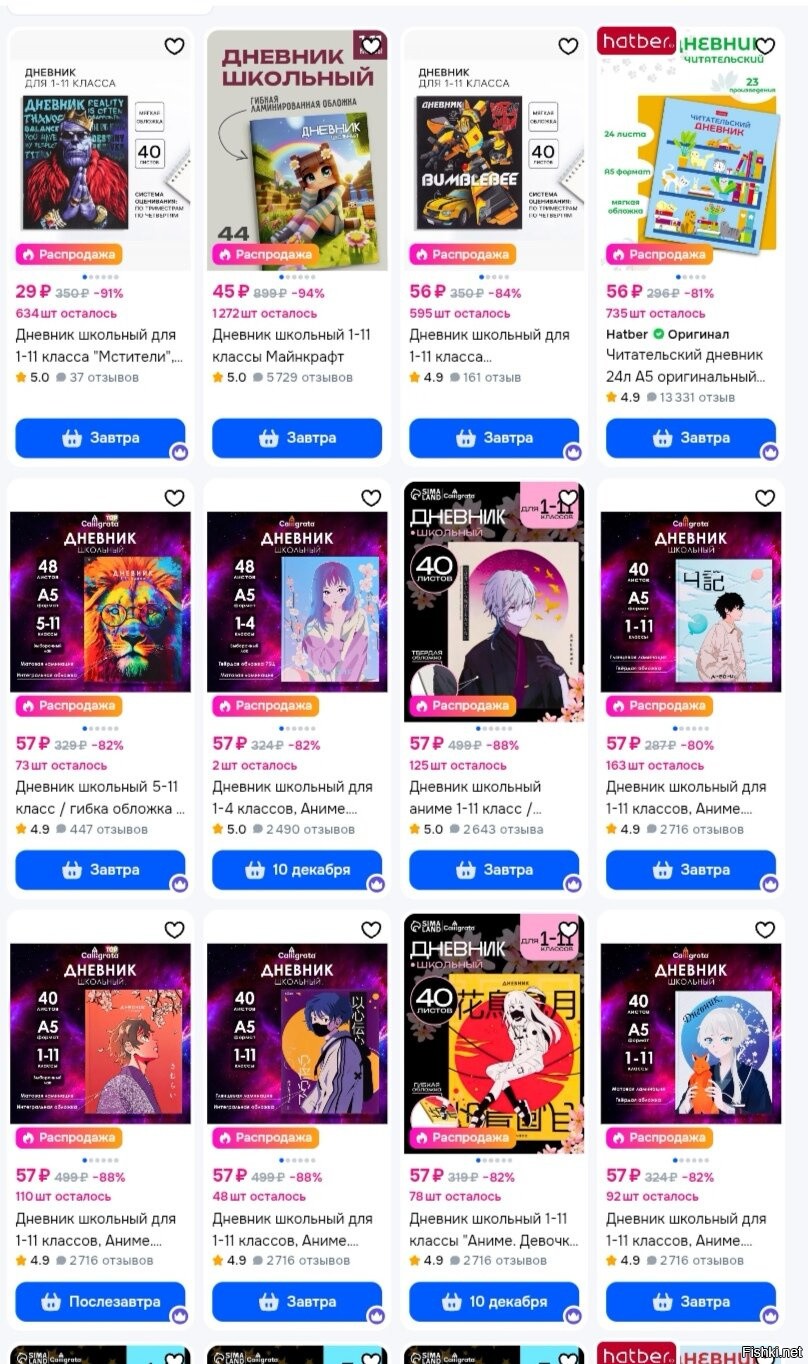The width and height of the screenshot is (808, 1364).
Task: Tap Завтра under the Hatber reading diary
Action: [x=691, y=438]
